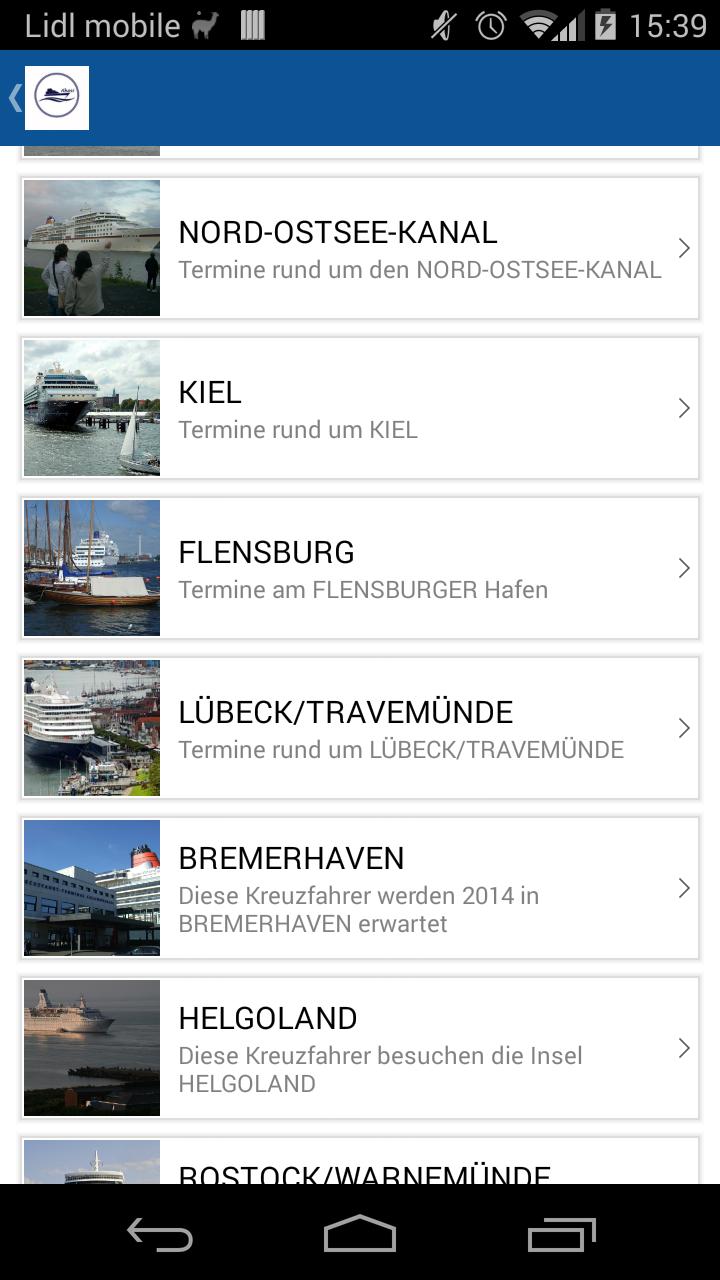Tap the Android back navigation icon
The width and height of the screenshot is (720, 1280).
[x=160, y=1236]
